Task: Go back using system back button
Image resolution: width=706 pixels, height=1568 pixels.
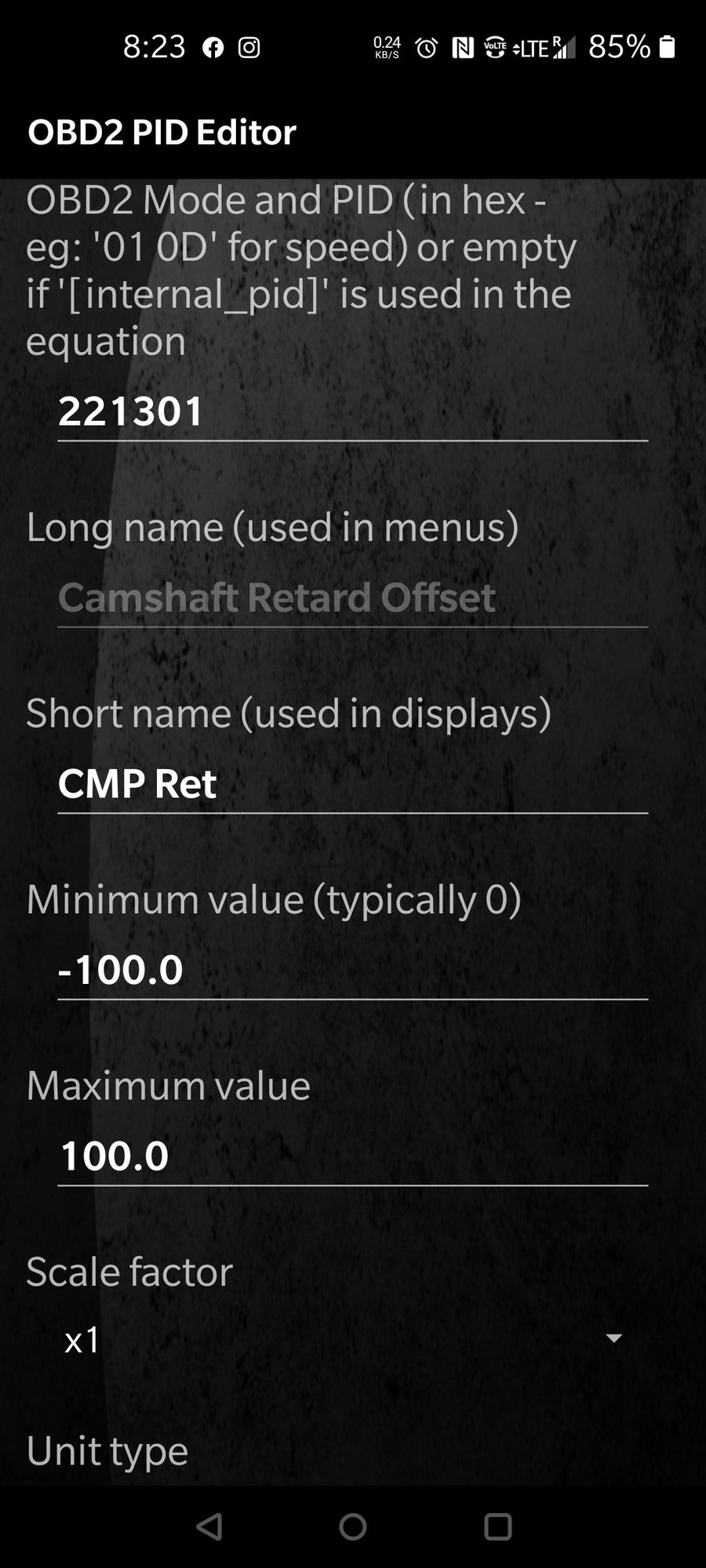Action: coord(209,1526)
